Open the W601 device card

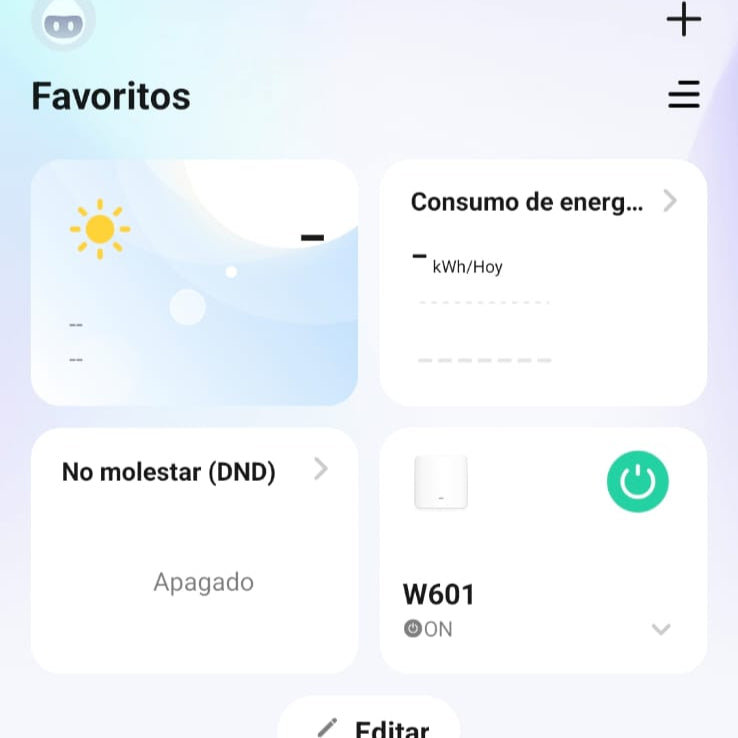coord(500,560)
